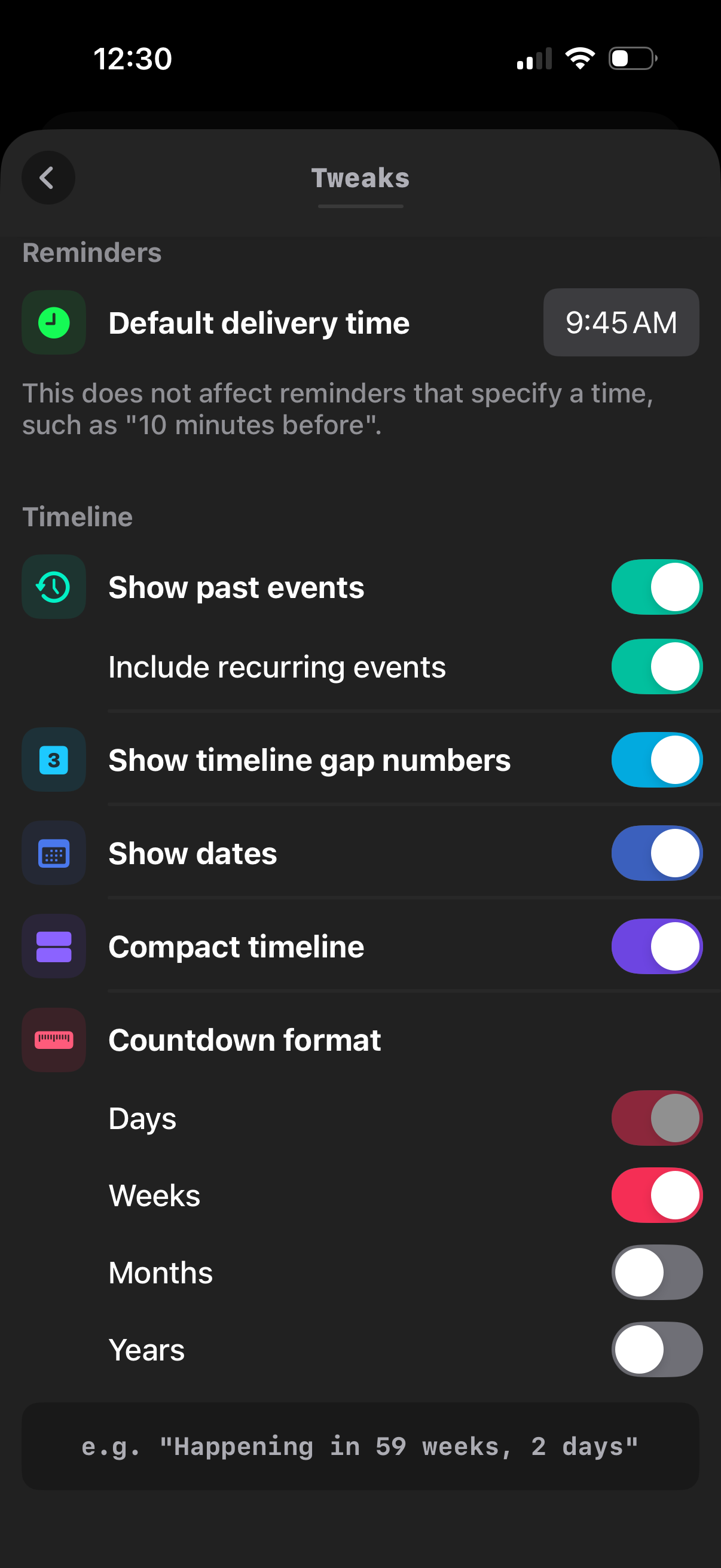Select the history clock icon for Show past events

pyautogui.click(x=54, y=586)
